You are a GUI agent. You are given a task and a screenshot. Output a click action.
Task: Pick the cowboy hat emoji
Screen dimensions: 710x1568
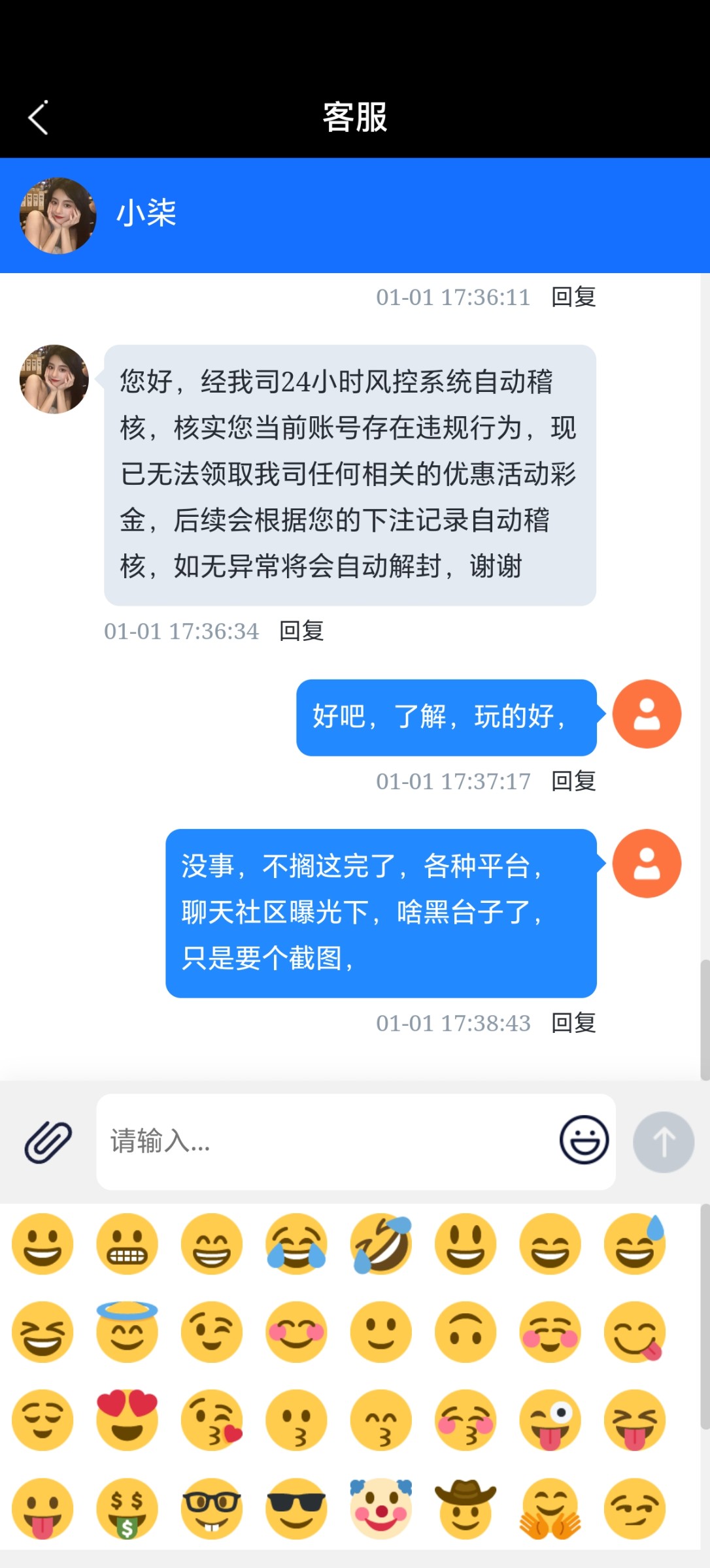pos(465,1508)
